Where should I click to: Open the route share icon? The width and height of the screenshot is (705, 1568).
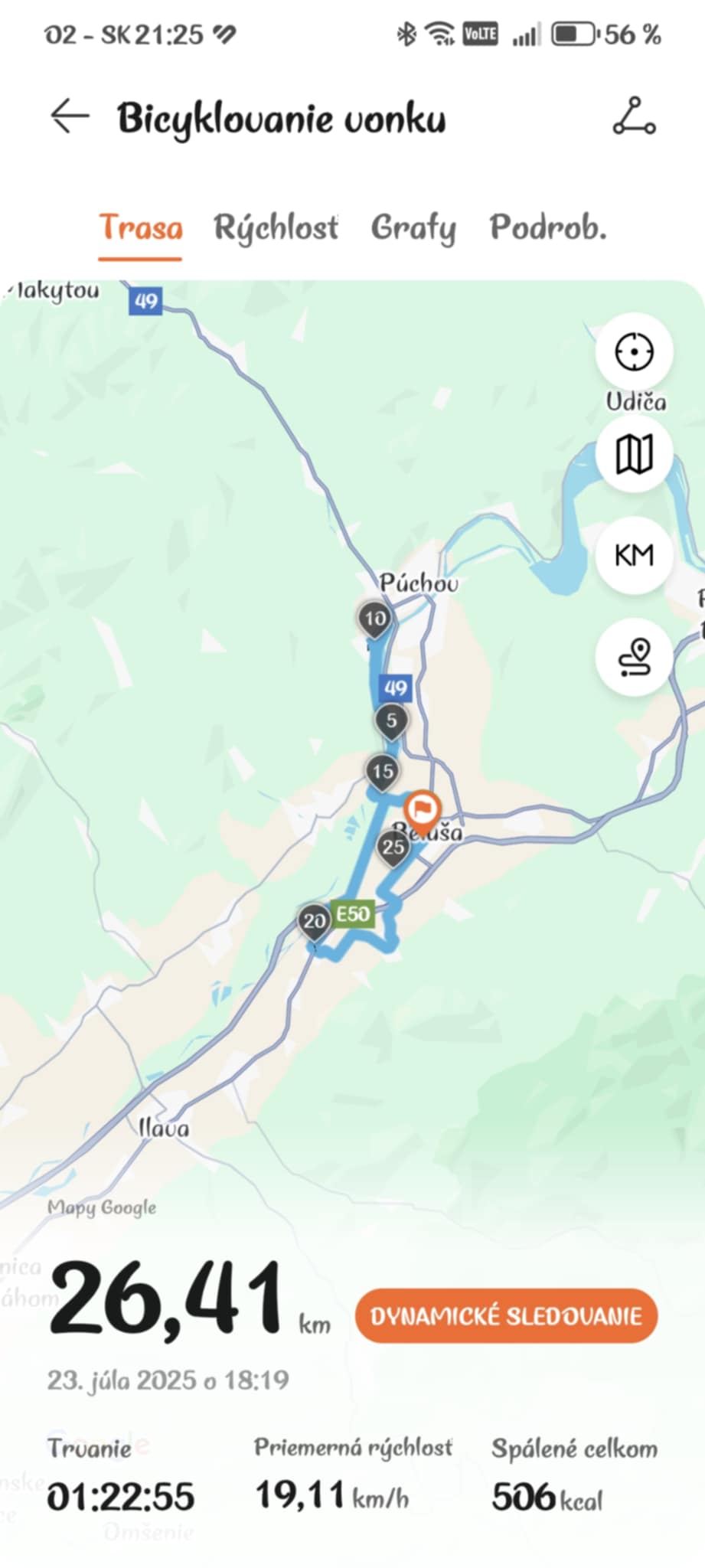634,117
